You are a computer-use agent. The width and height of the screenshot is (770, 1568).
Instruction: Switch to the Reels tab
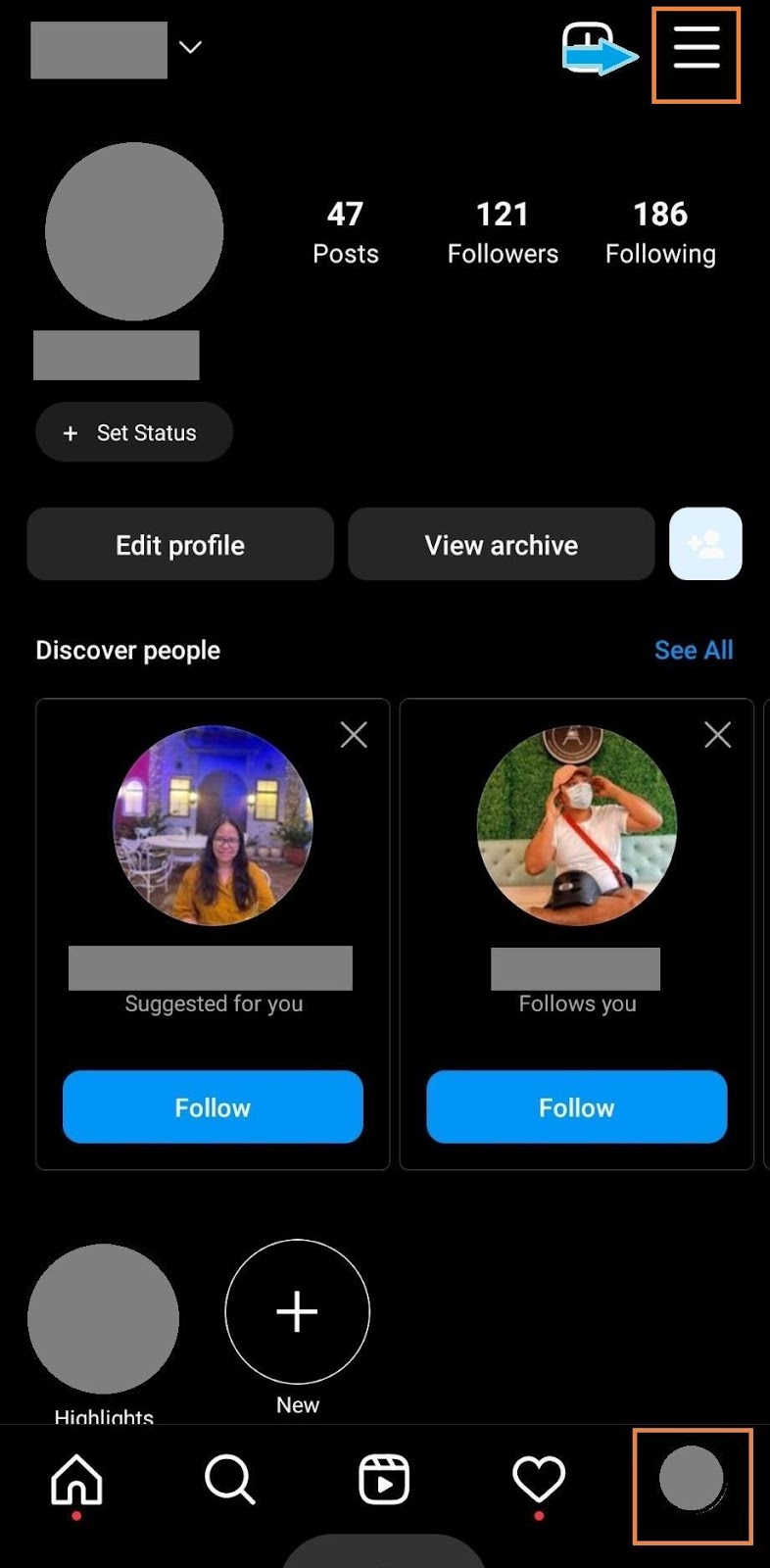[x=384, y=1480]
